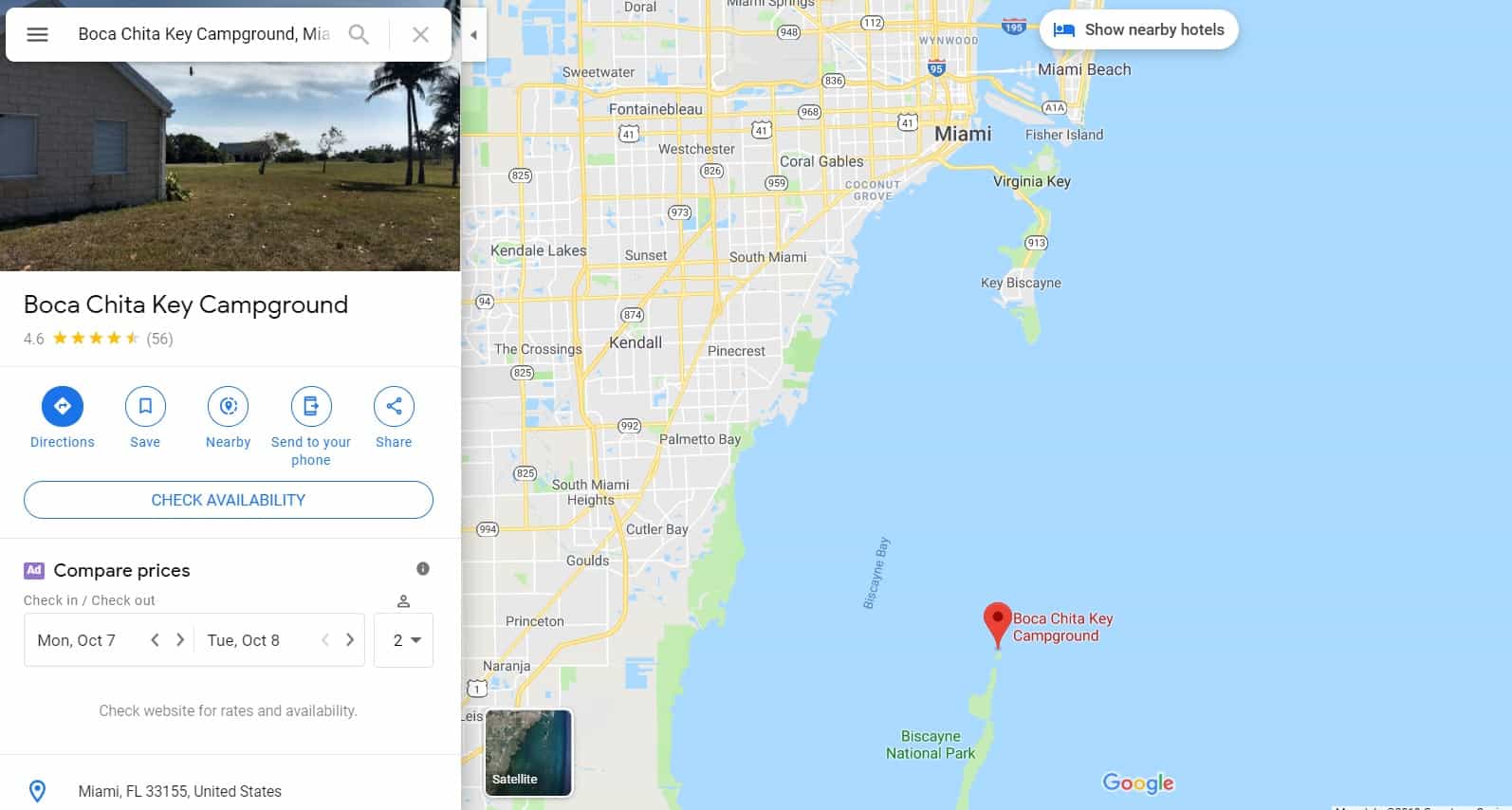The height and width of the screenshot is (810, 1512).
Task: Clear the search with X
Action: [420, 35]
